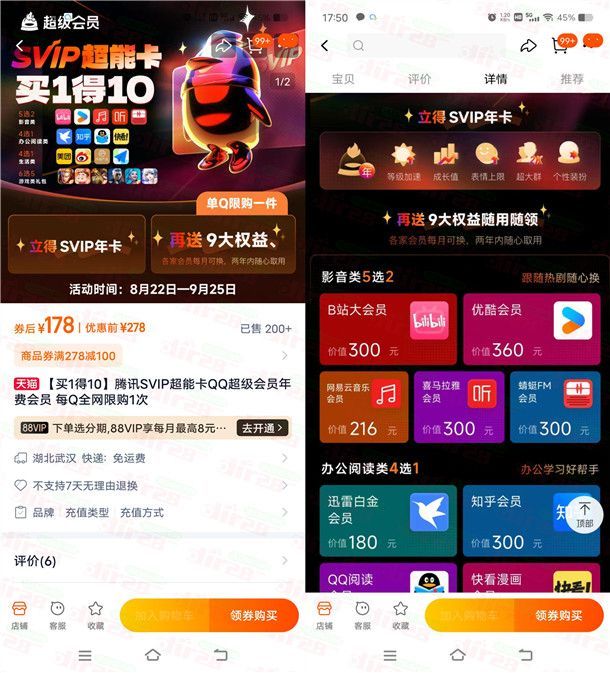Open the 商品券满278减100 coupon row

pyautogui.click(x=150, y=356)
